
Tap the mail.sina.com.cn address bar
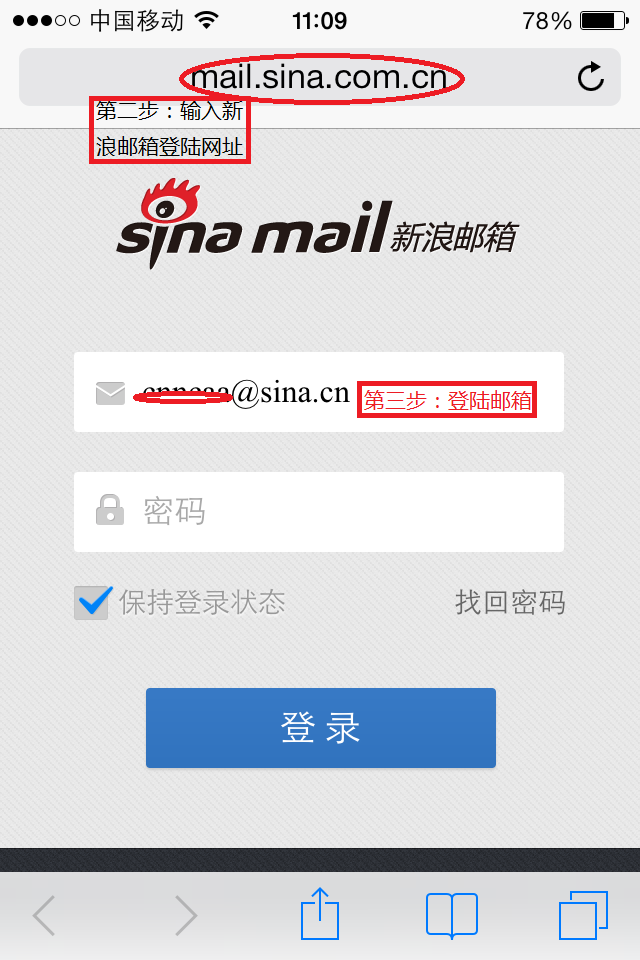pyautogui.click(x=320, y=77)
